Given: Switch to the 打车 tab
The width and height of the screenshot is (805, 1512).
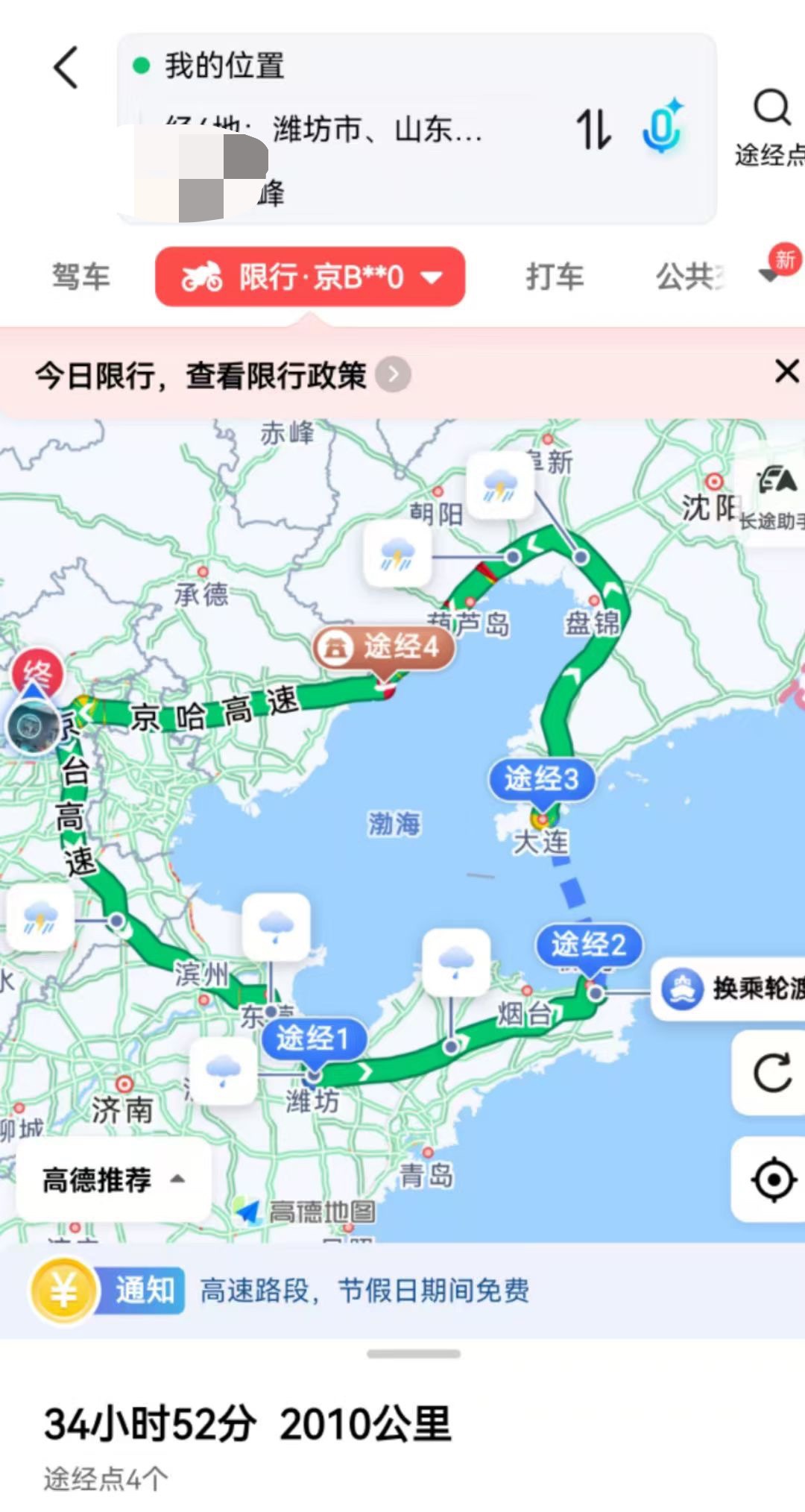Looking at the screenshot, I should (555, 277).
